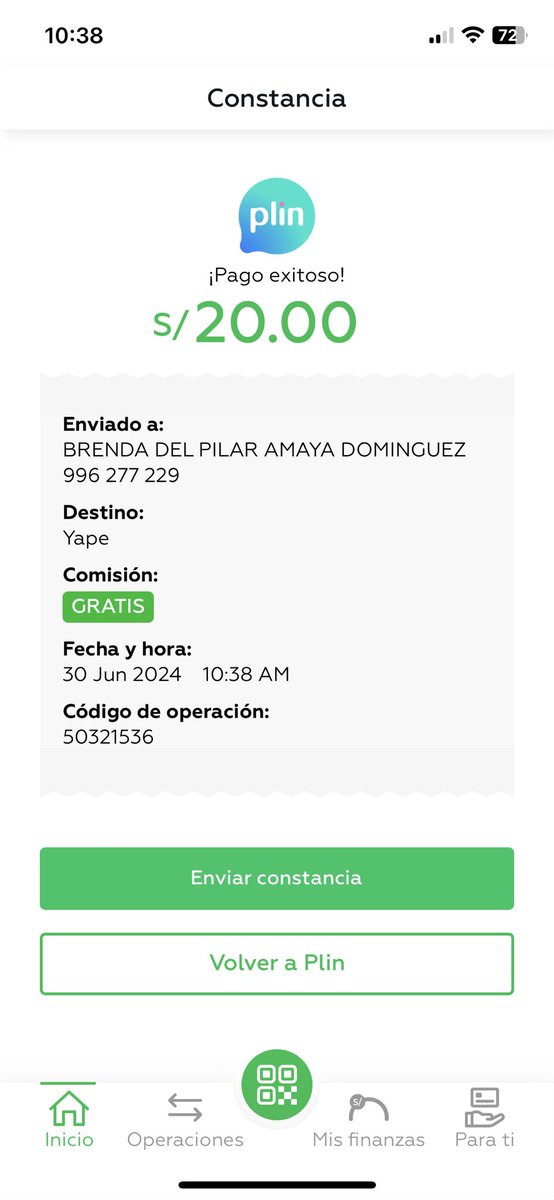Go back with Volver a Plin
The height and width of the screenshot is (1200, 554).
click(x=277, y=963)
